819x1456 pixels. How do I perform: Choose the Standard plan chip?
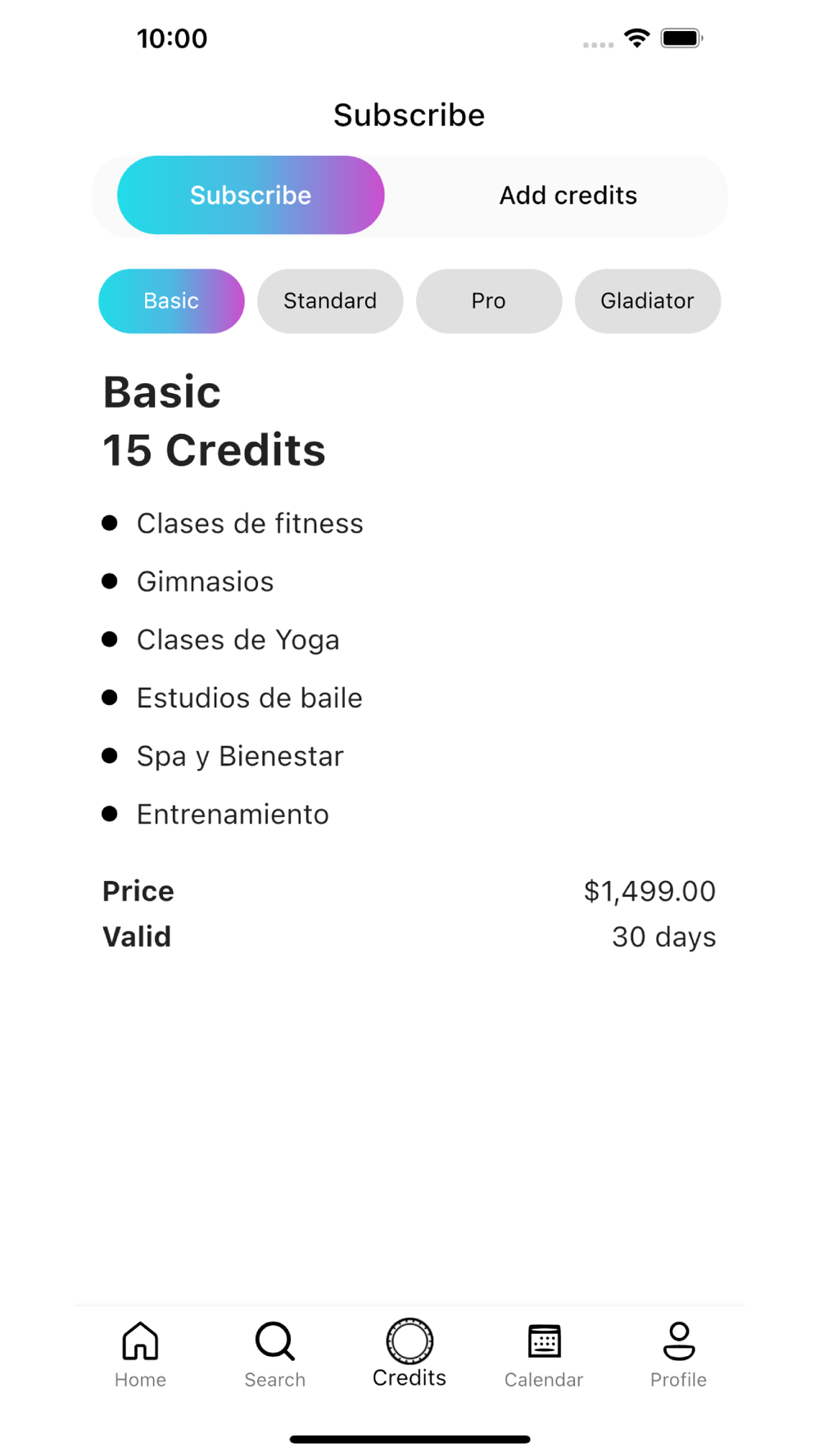coord(330,301)
